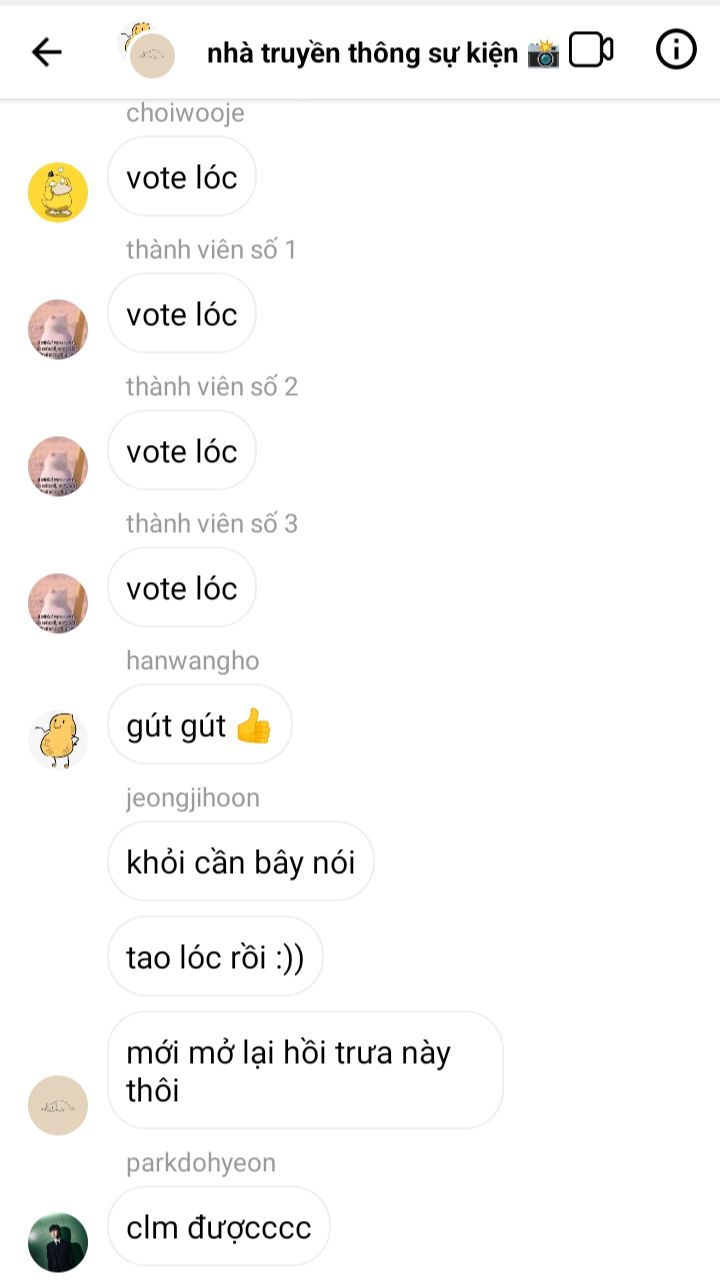This screenshot has height=1280, width=720.
Task: Open the group chat name header
Action: click(365, 54)
